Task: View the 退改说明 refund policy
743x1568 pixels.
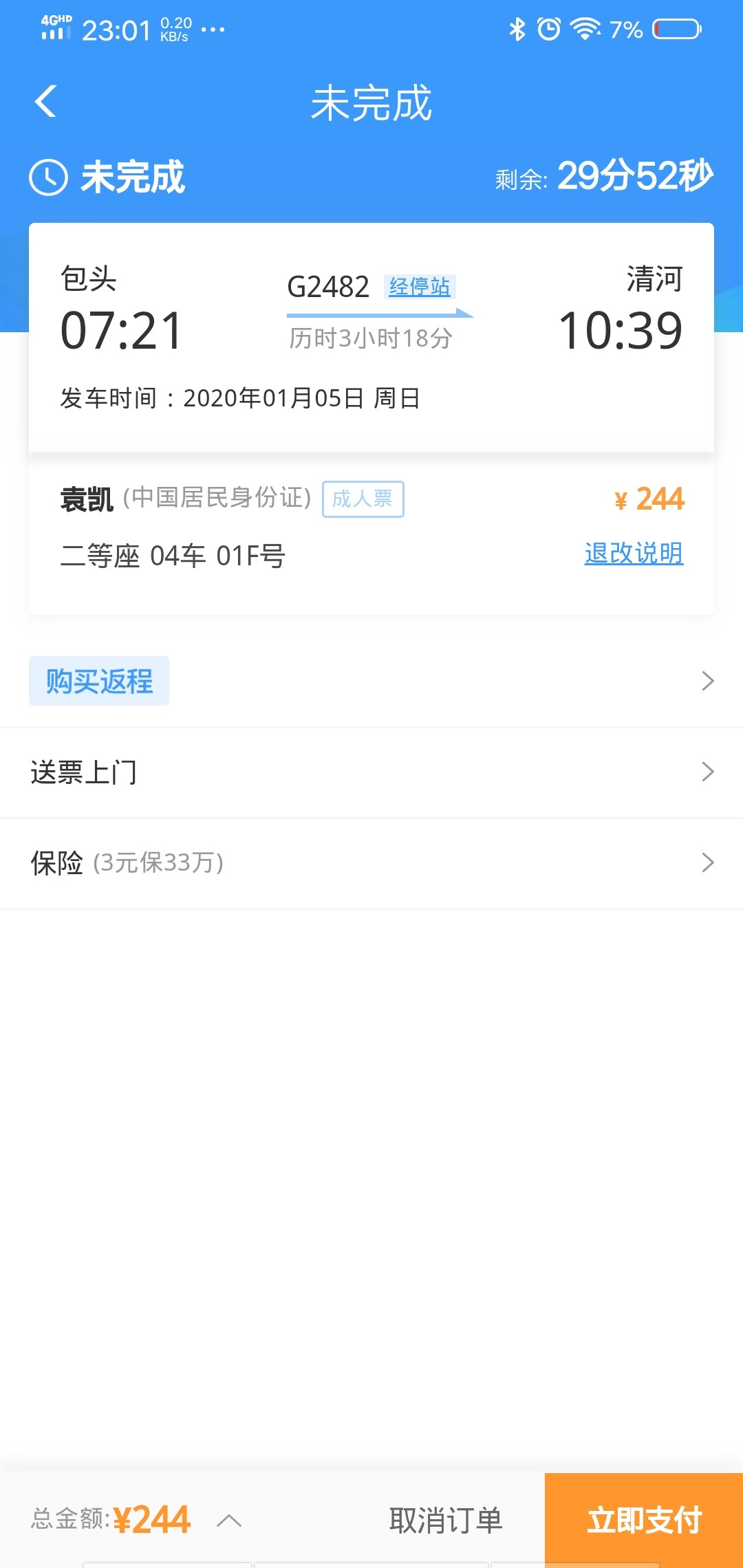Action: click(634, 554)
